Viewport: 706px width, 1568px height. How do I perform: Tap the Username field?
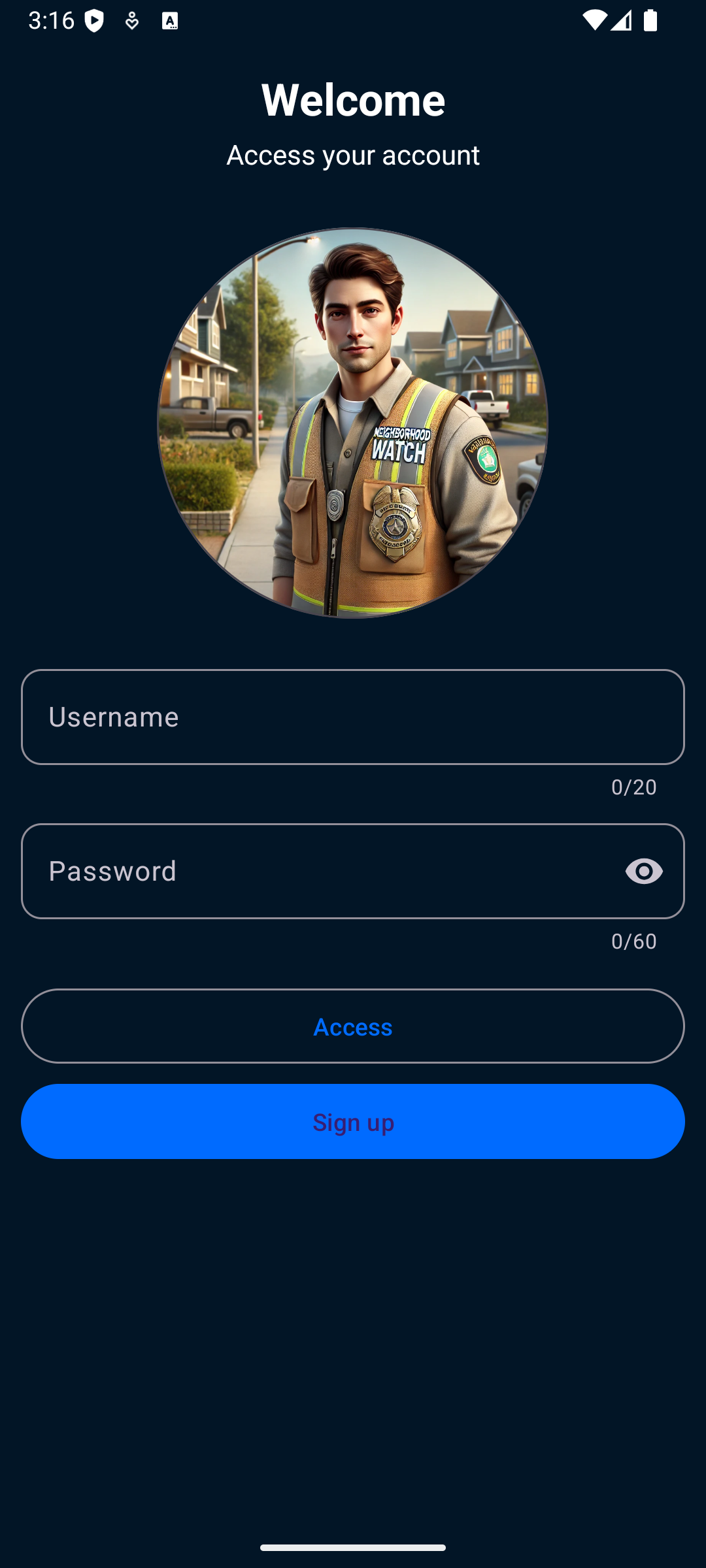353,717
